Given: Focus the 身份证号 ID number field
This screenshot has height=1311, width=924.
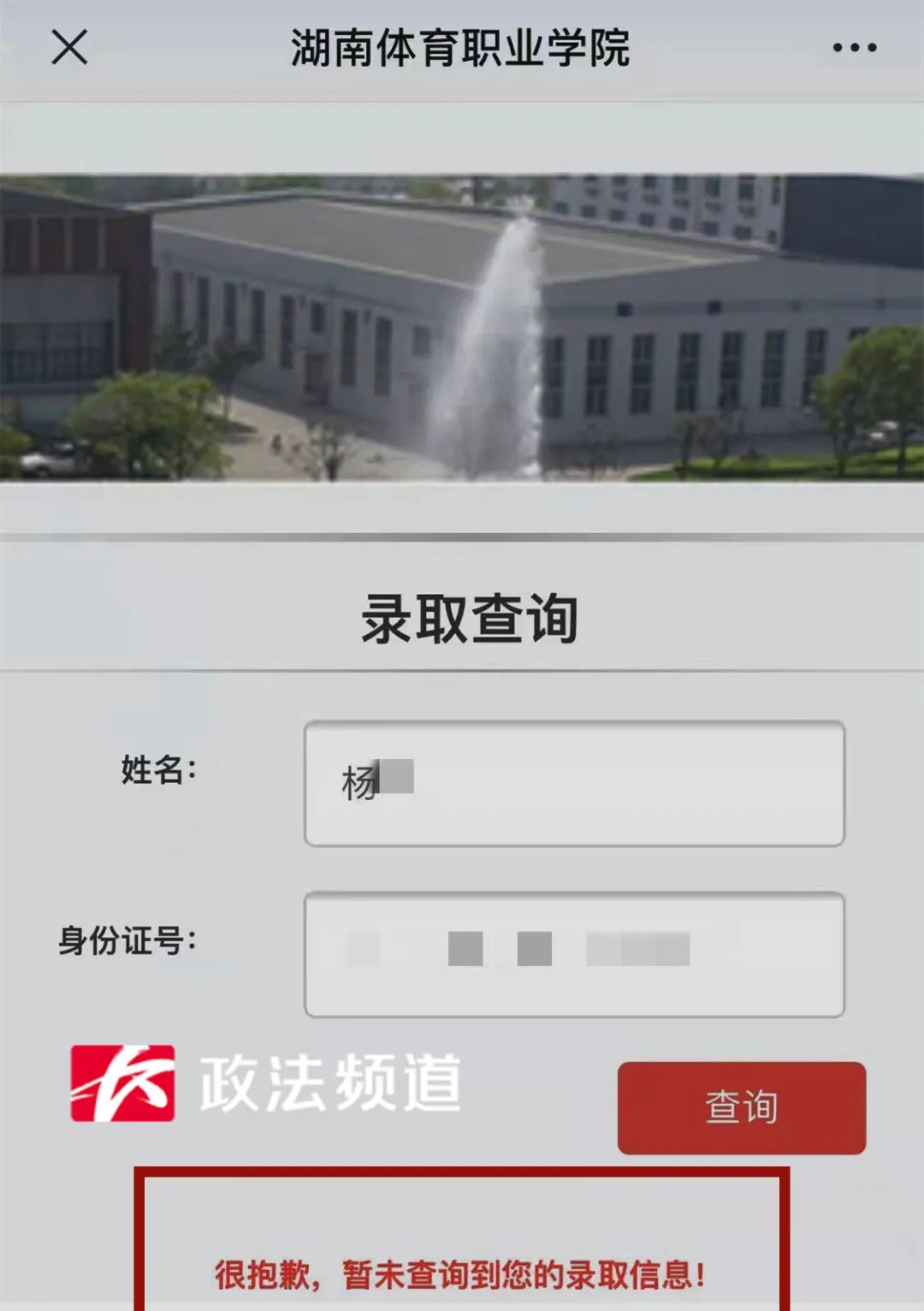Looking at the screenshot, I should [574, 954].
